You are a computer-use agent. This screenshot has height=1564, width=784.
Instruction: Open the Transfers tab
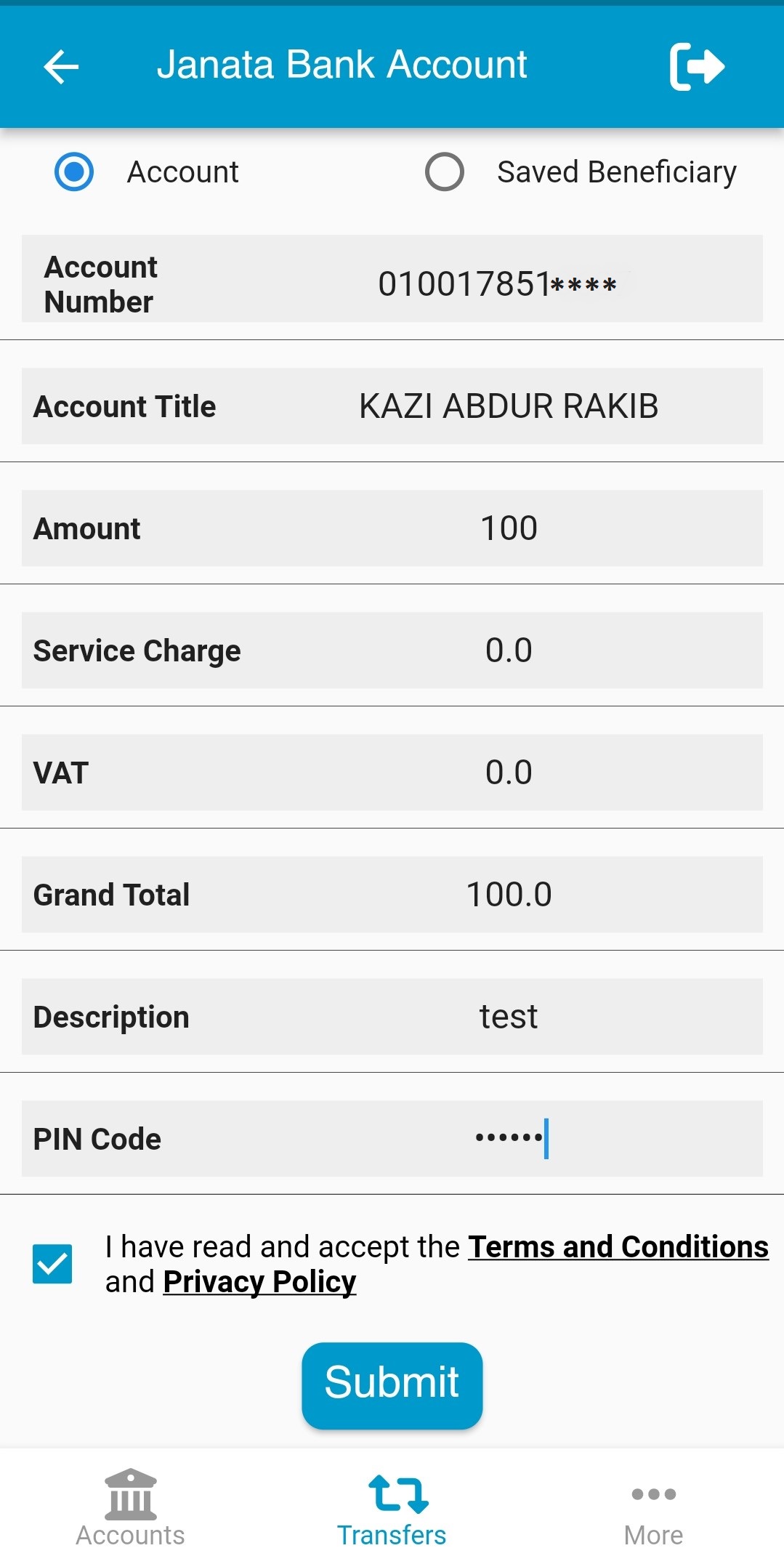tap(392, 1508)
